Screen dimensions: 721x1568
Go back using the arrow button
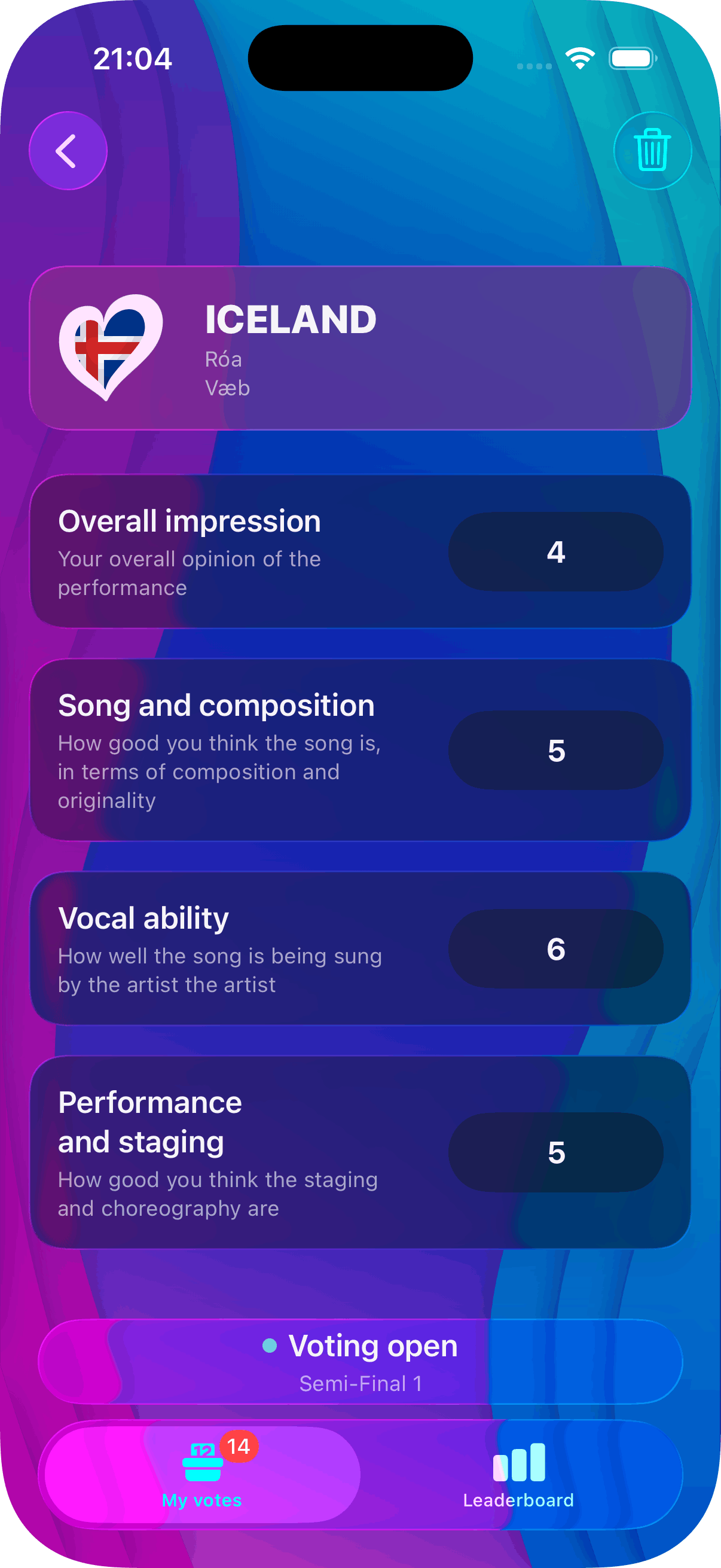click(68, 151)
